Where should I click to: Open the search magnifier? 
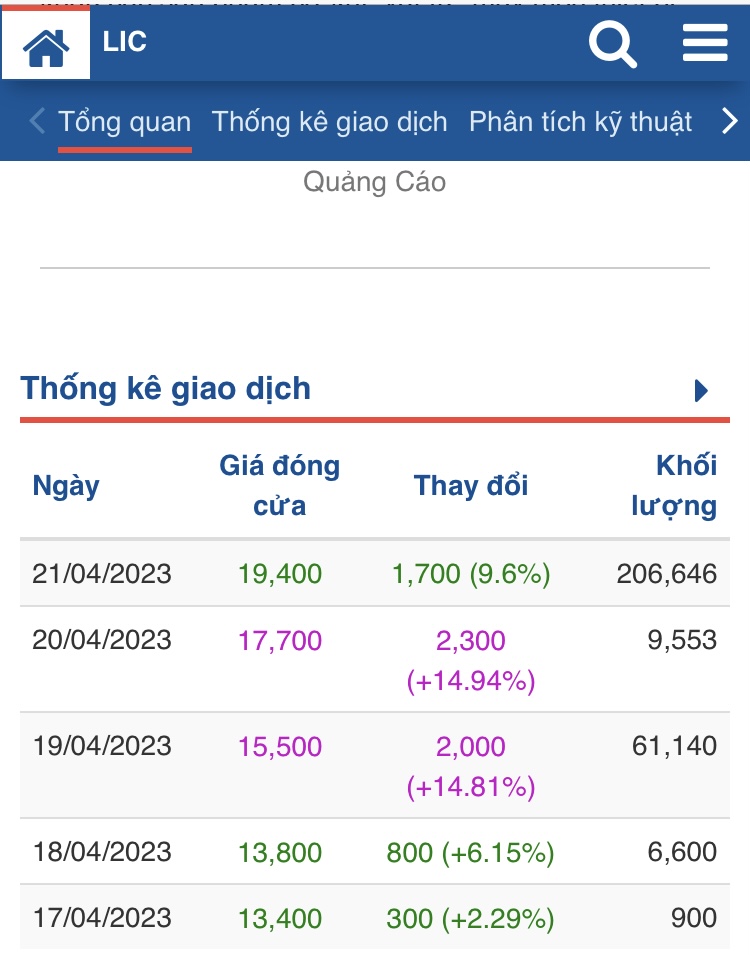(x=612, y=45)
